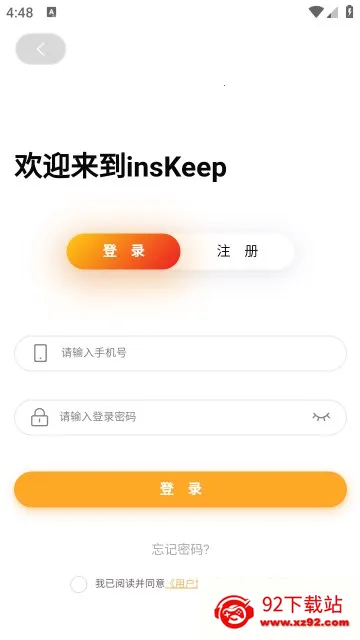Toggle password visibility eye icon

321,417
